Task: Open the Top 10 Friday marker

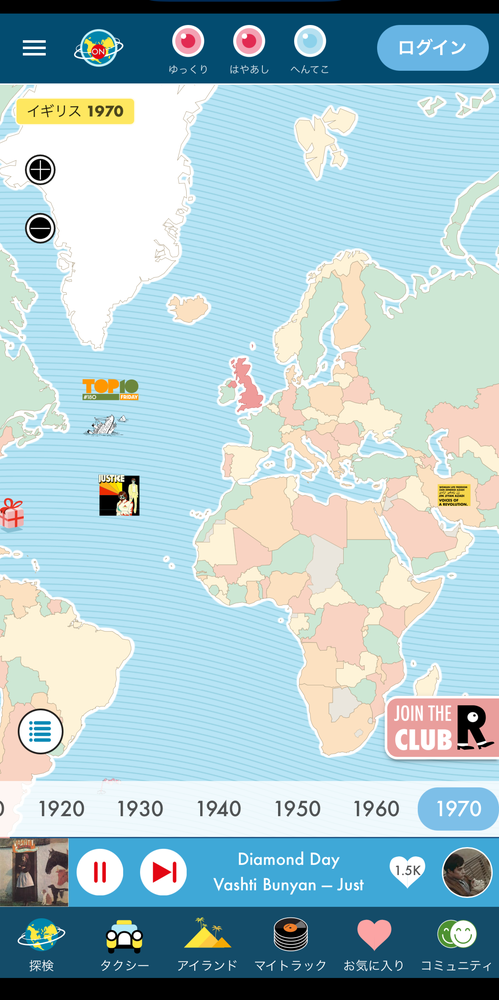Action: [110, 389]
